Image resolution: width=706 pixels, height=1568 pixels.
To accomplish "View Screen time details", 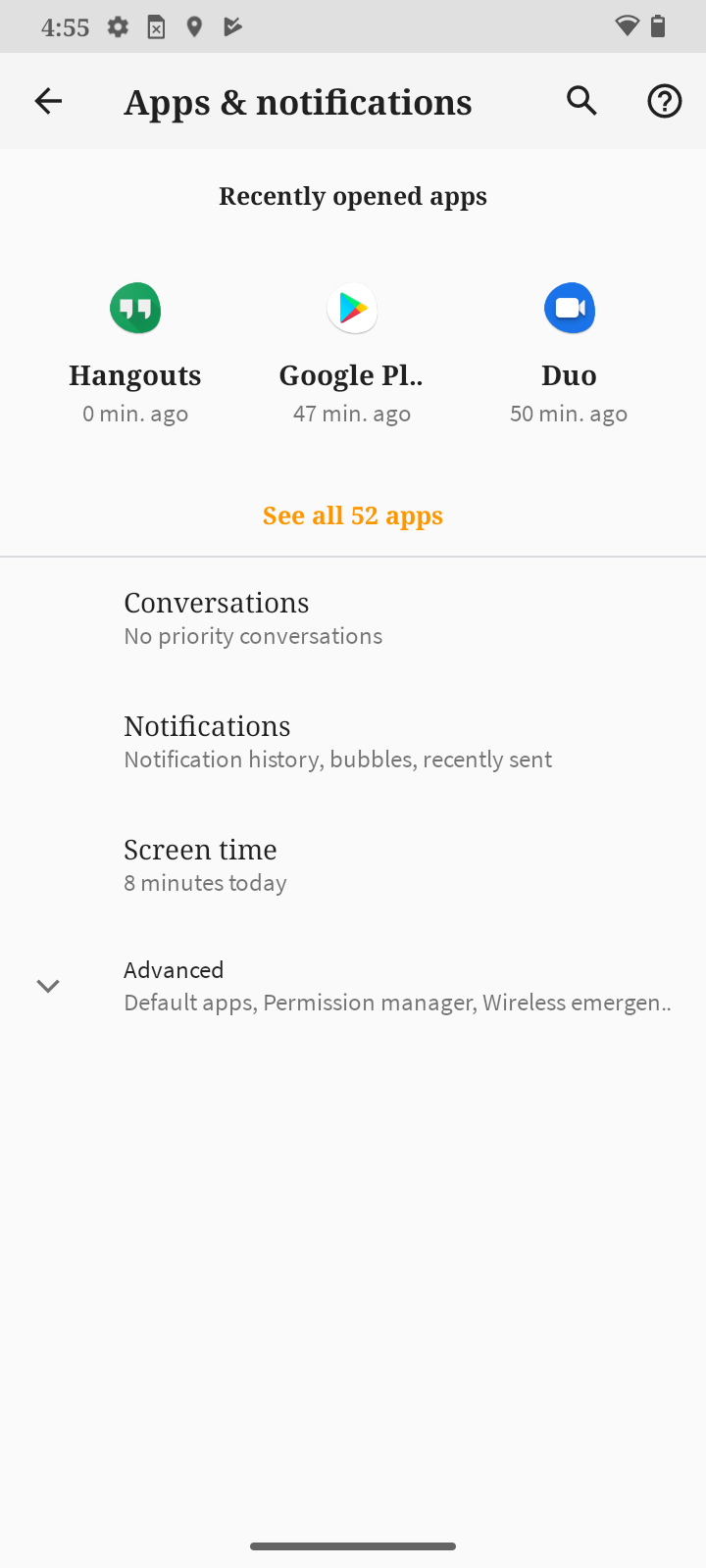I will 353,865.
